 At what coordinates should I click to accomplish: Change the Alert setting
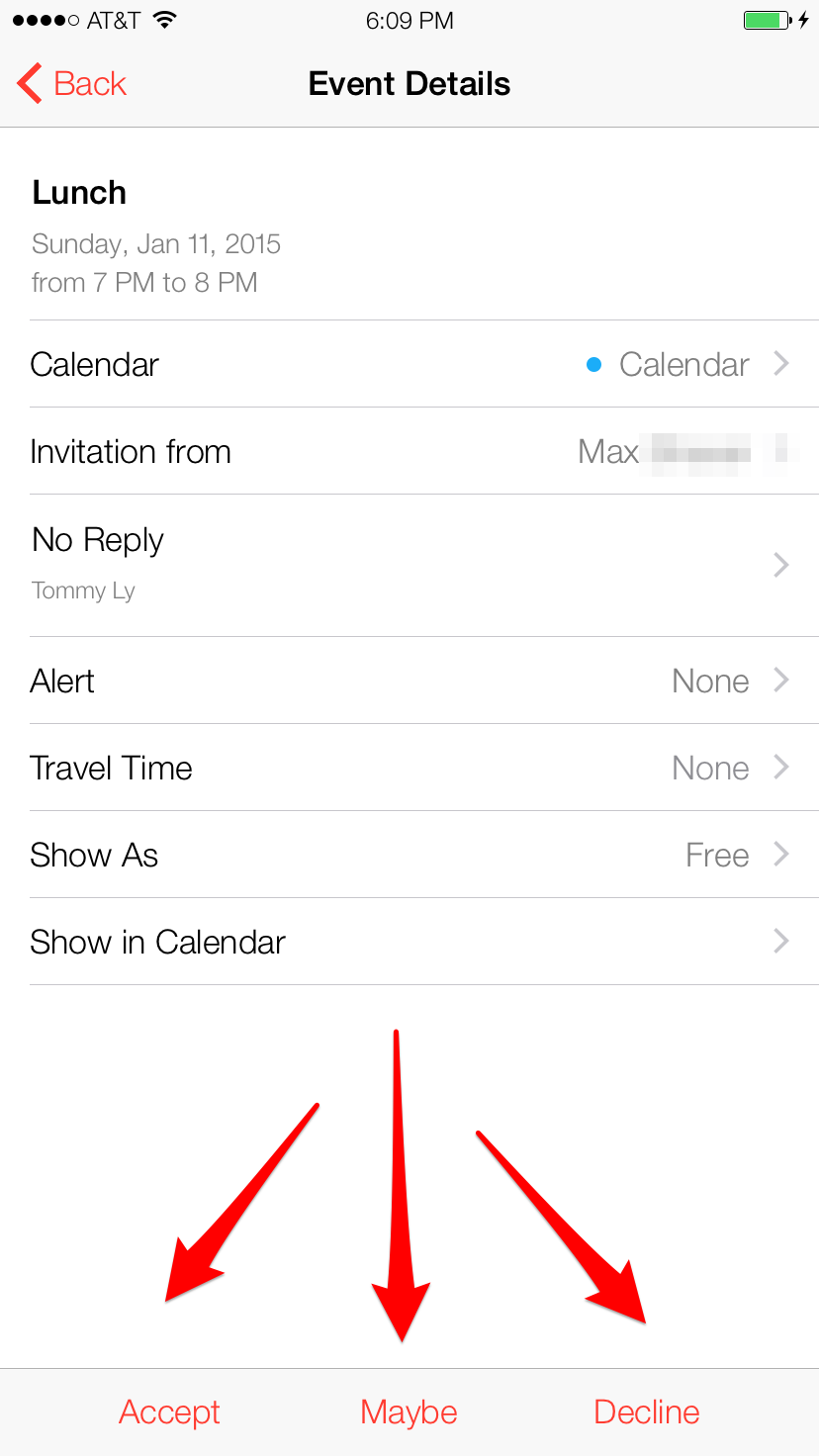click(409, 681)
